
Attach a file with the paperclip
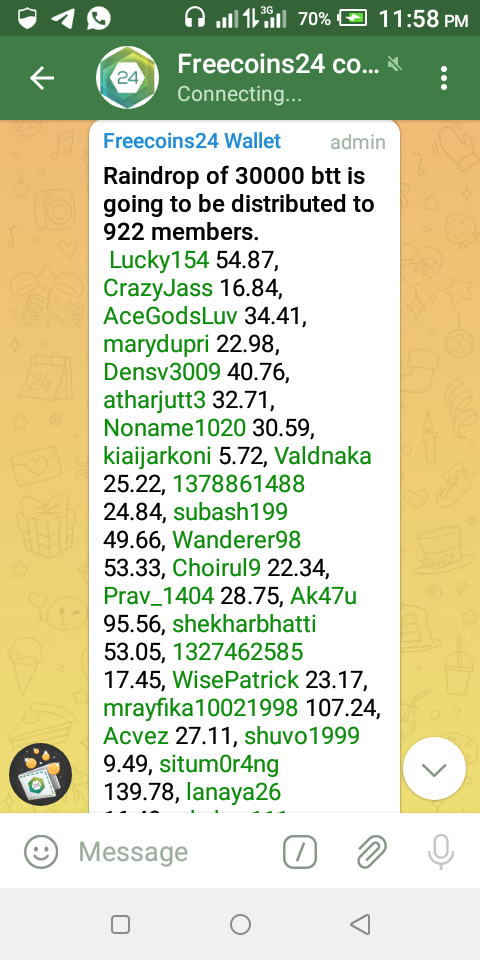(371, 852)
